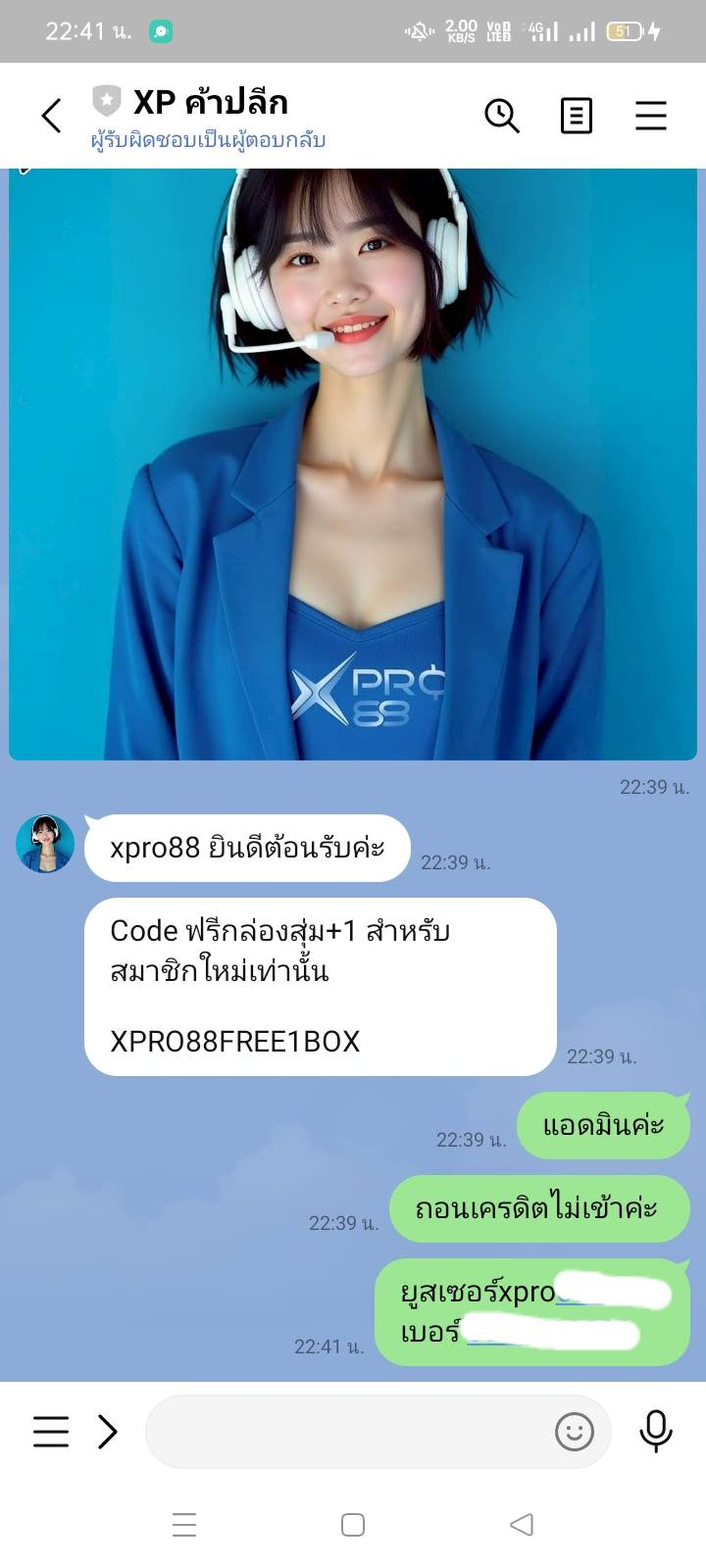Open the emoji sticker picker

point(575,1432)
